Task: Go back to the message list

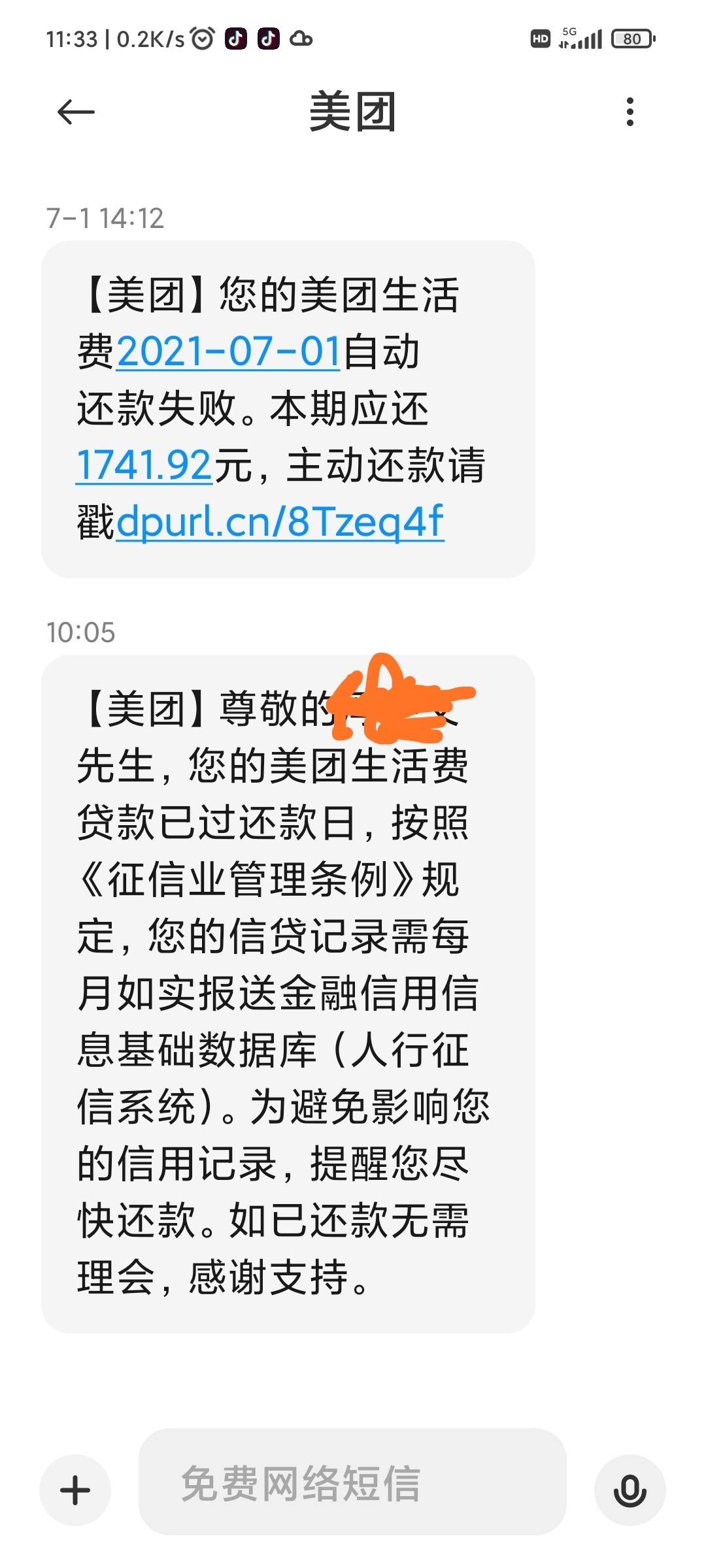Action: 76,112
